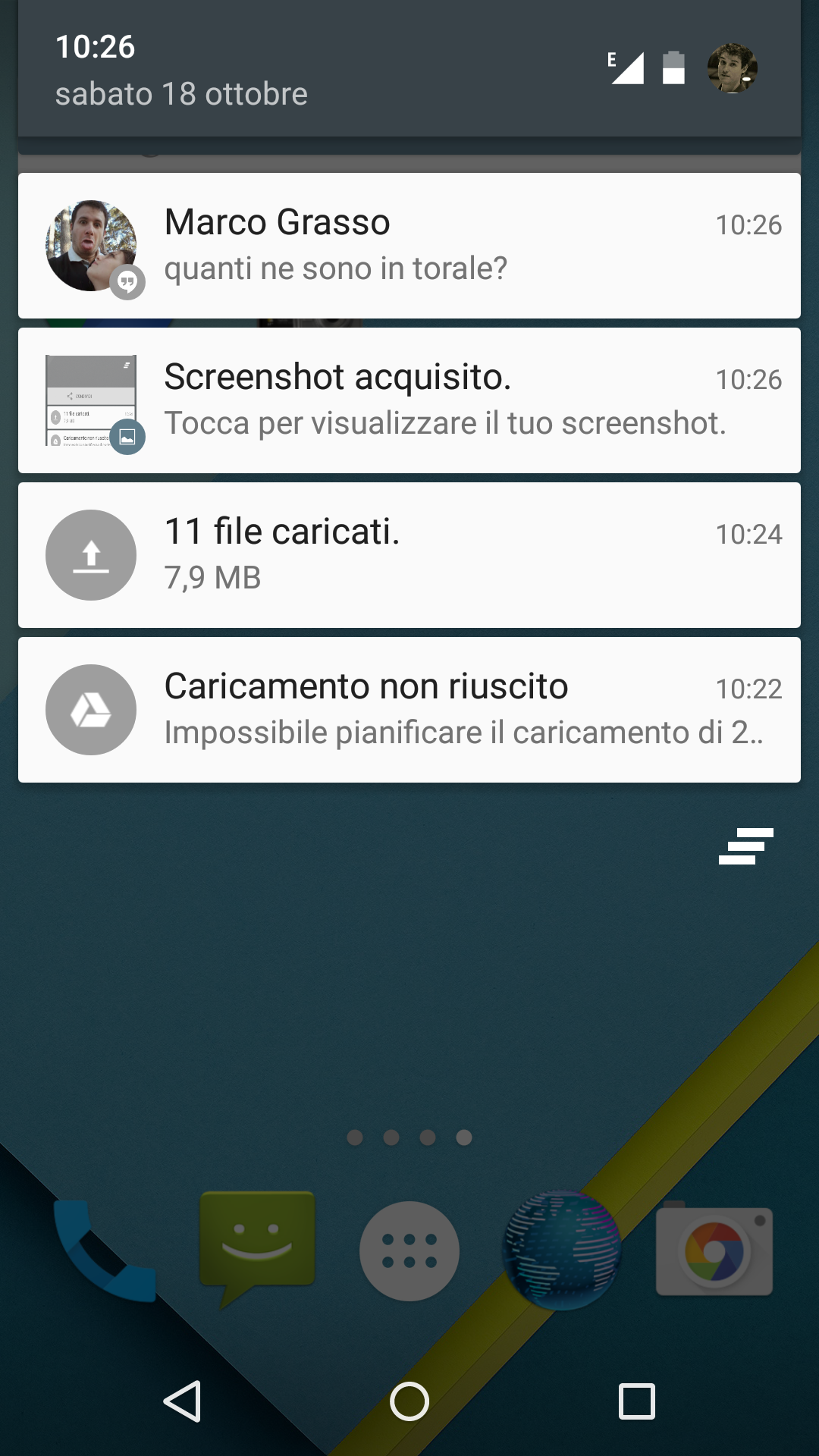Open the app drawer
Screen dimensions: 819x1456
coord(409,1251)
